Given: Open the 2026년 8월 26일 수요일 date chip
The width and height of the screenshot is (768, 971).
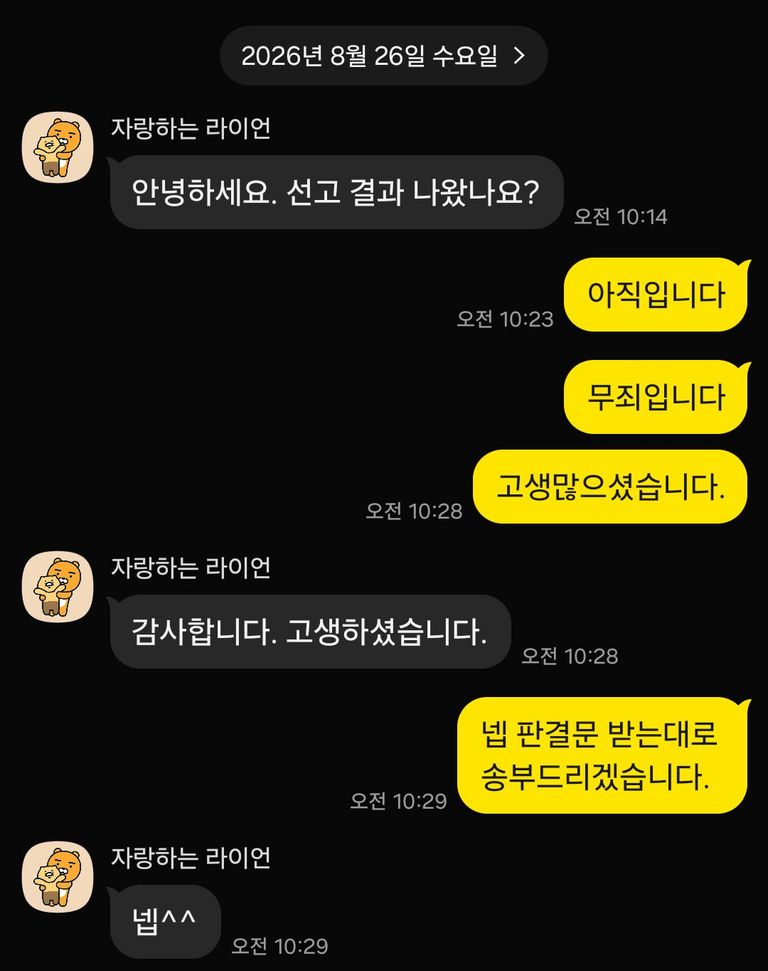Looking at the screenshot, I should (x=383, y=56).
